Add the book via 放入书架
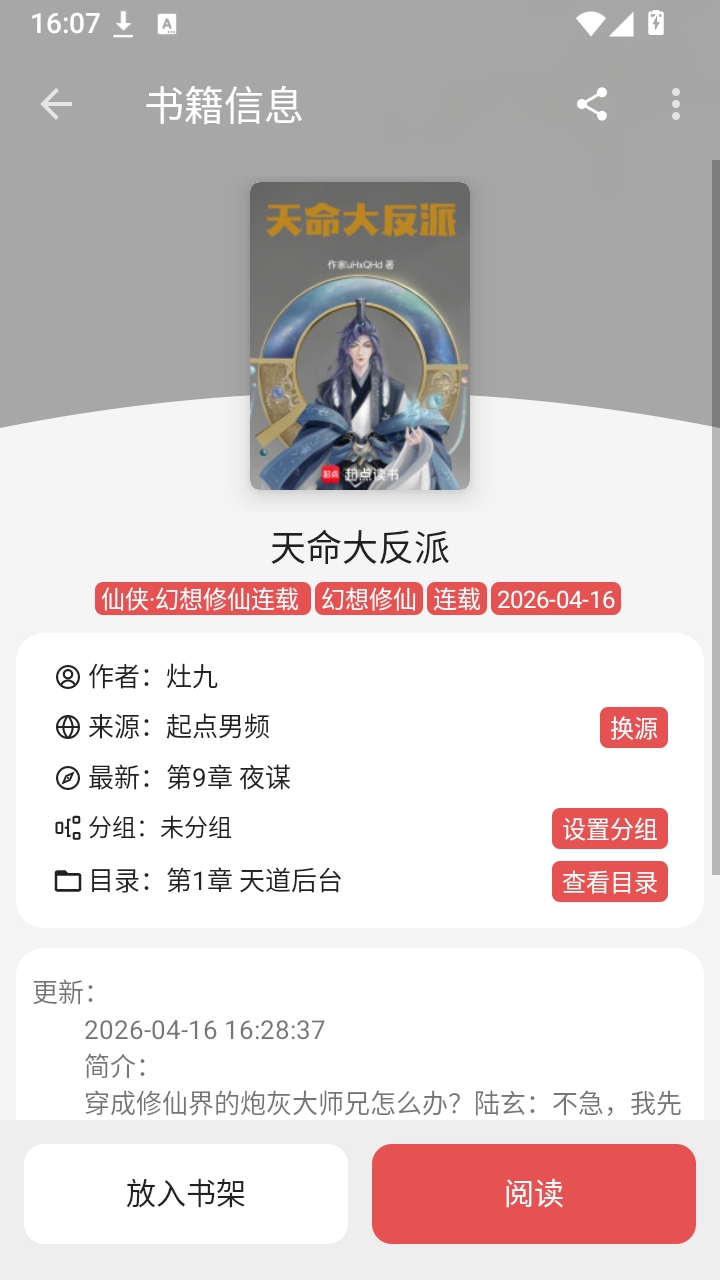Viewport: 720px width, 1280px height. [x=186, y=1194]
